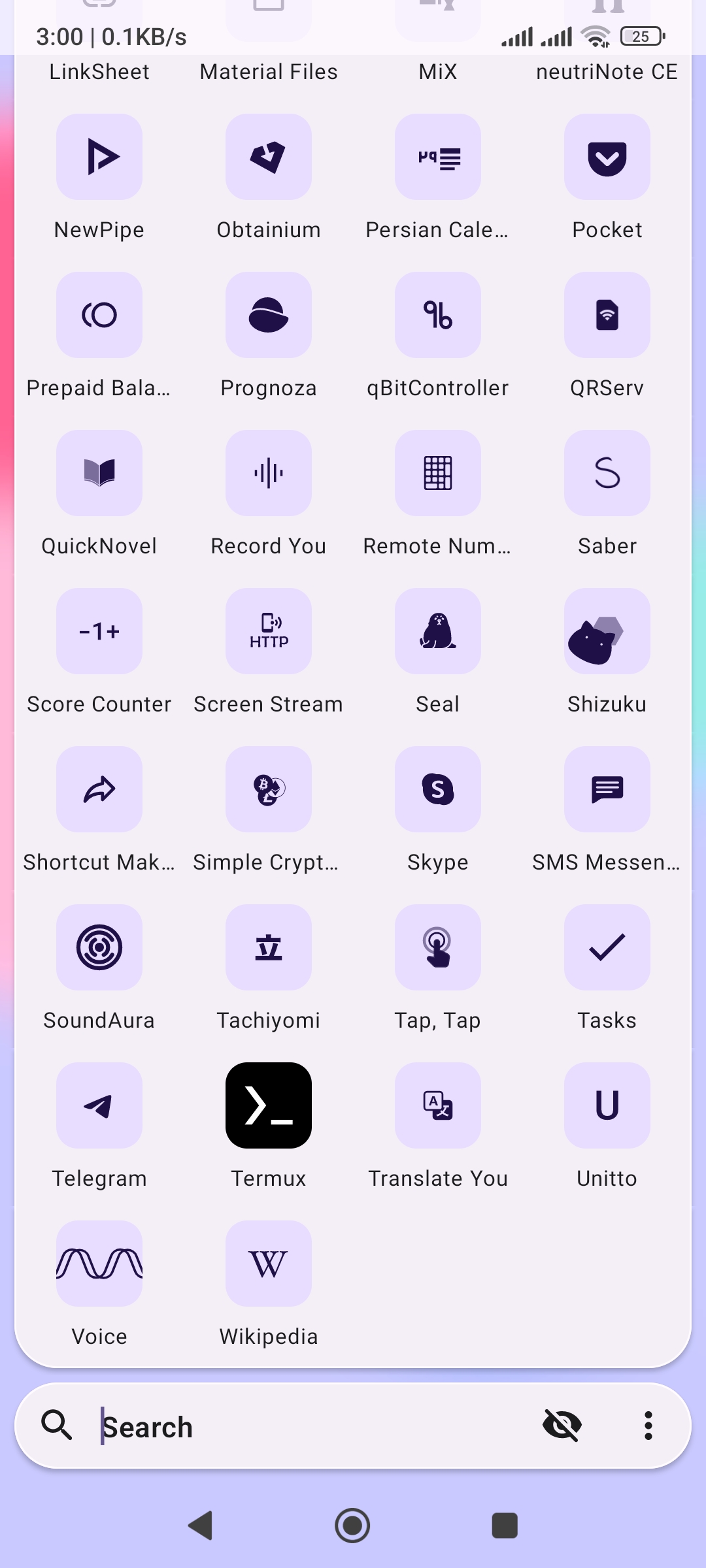Open Wikipedia
The width and height of the screenshot is (706, 1568).
click(268, 1264)
